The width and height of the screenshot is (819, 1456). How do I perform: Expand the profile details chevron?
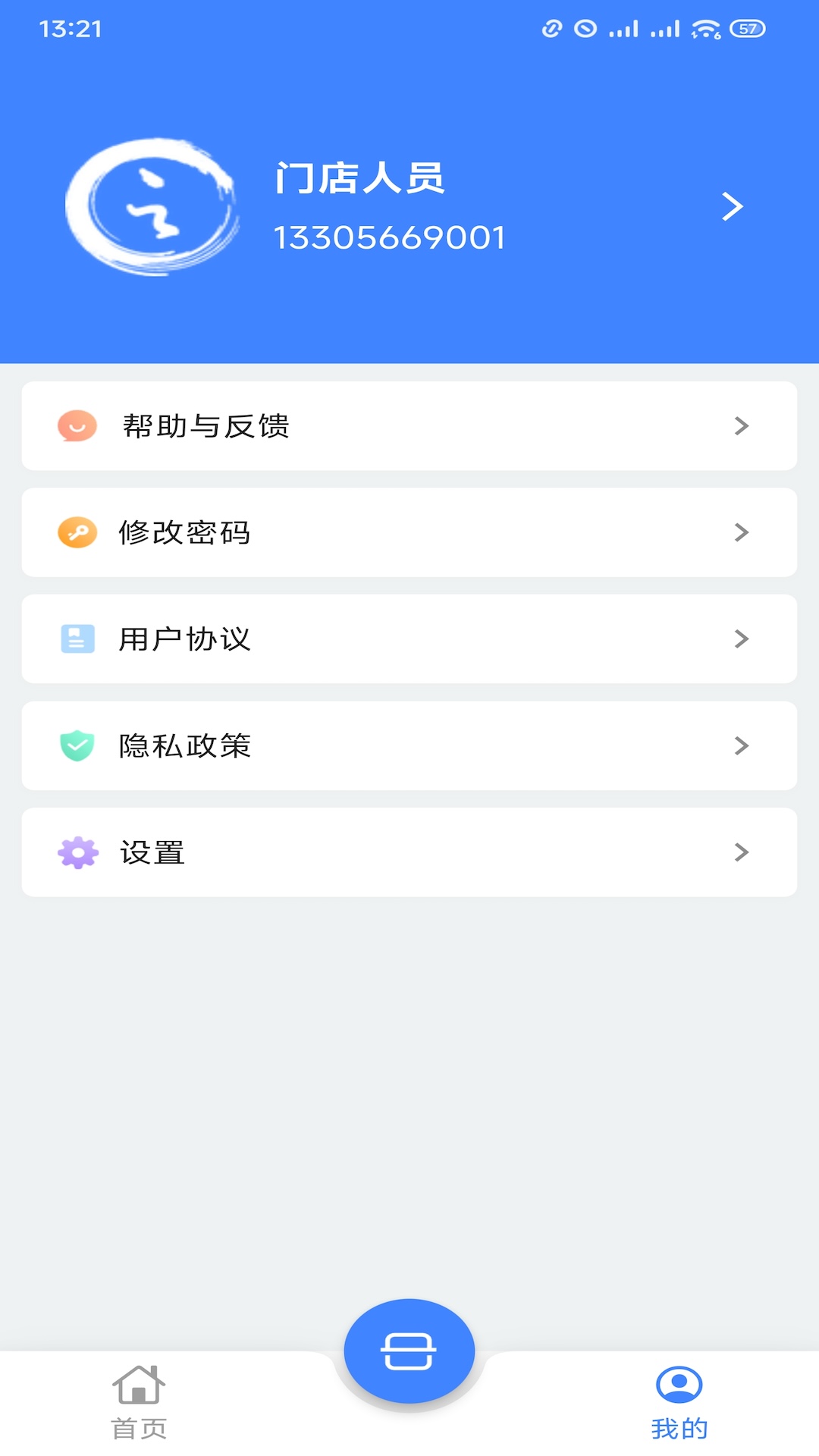[x=733, y=206]
